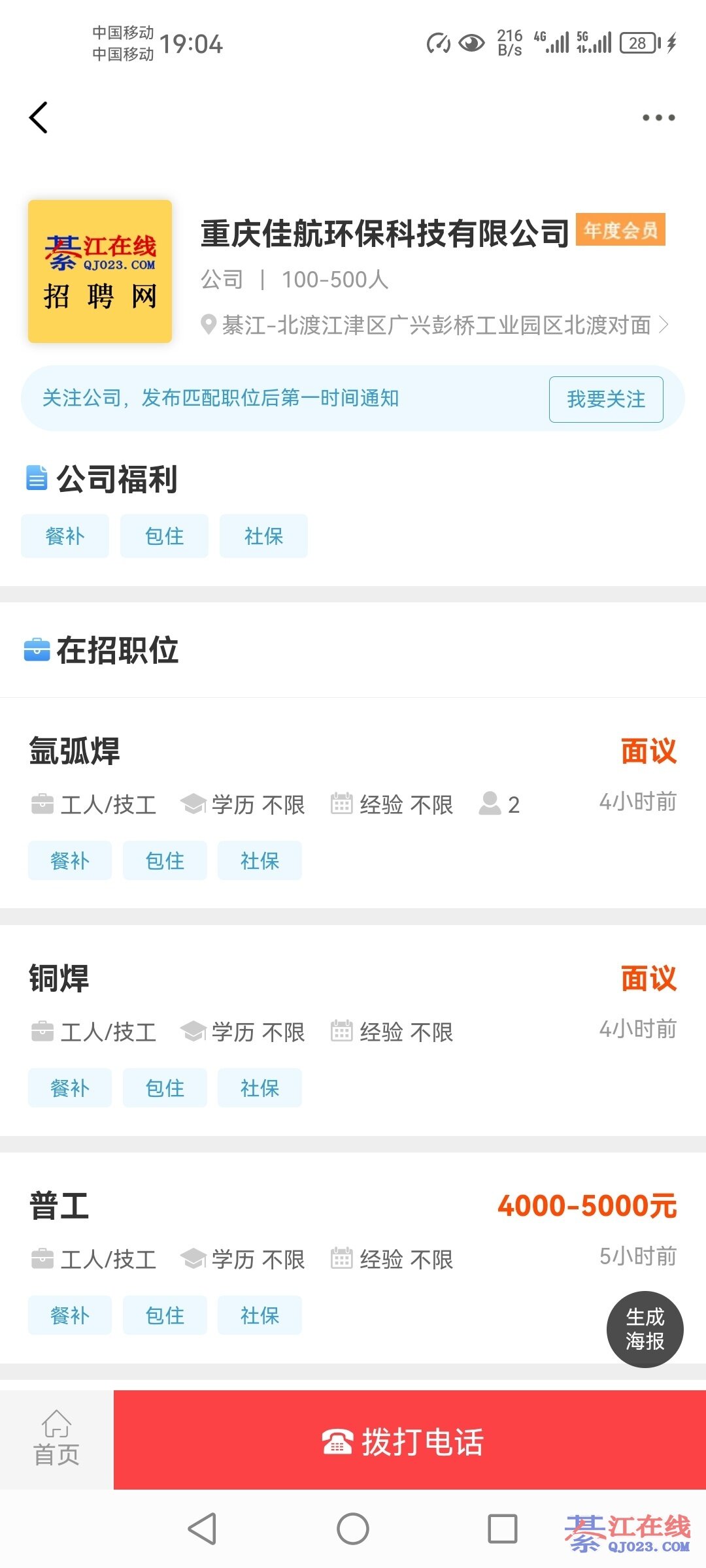The height and width of the screenshot is (1568, 706).
Task: Go to the 首页 home page
Action: 56,1440
